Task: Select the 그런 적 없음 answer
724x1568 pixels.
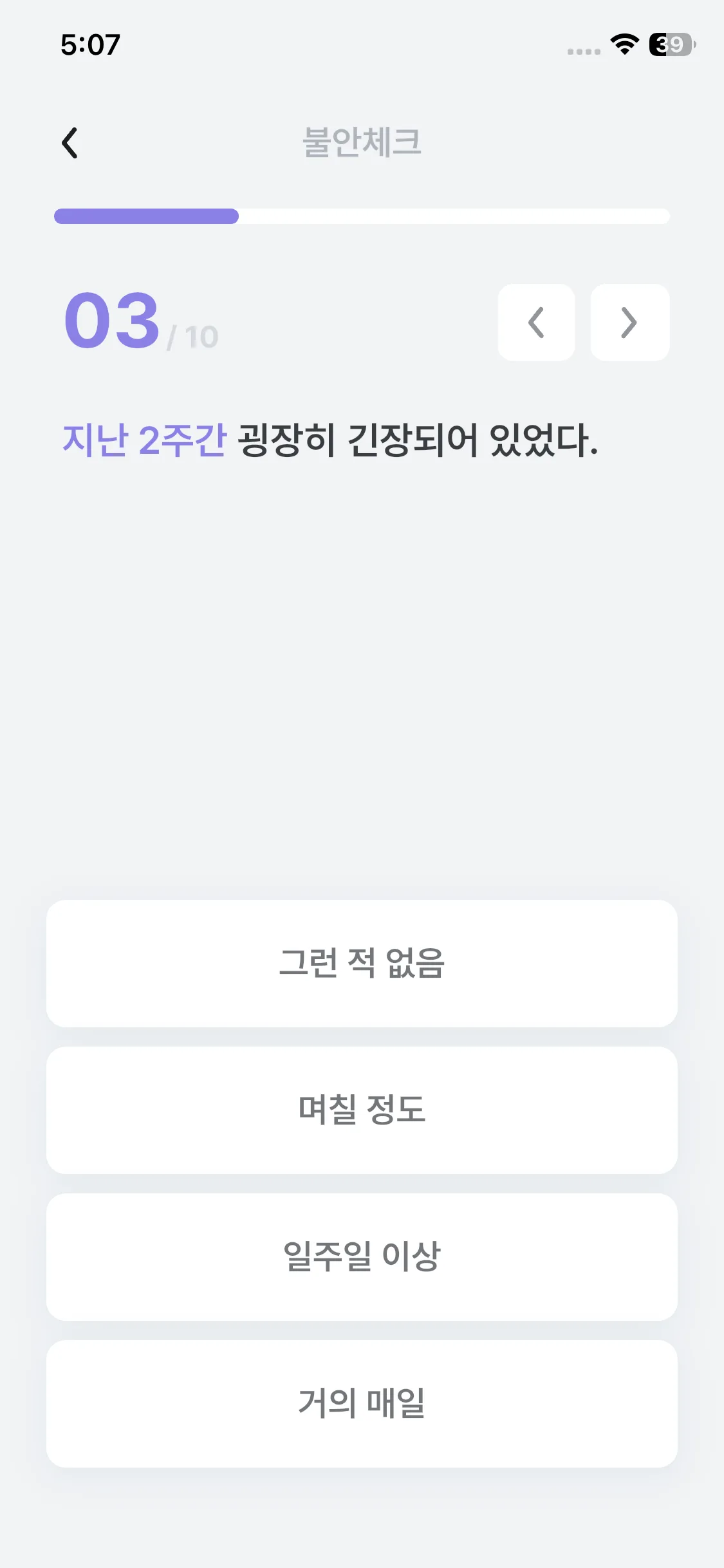Action: [x=362, y=963]
